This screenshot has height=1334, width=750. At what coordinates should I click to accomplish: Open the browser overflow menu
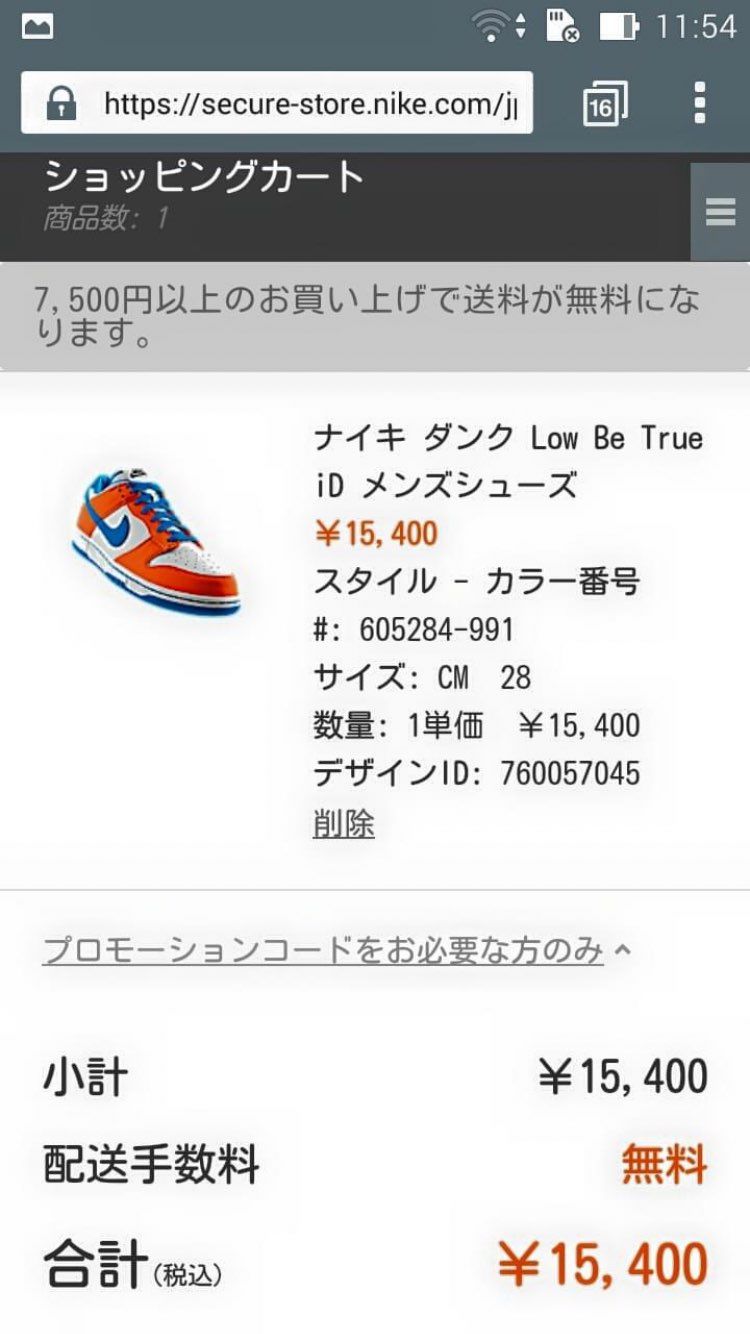699,103
